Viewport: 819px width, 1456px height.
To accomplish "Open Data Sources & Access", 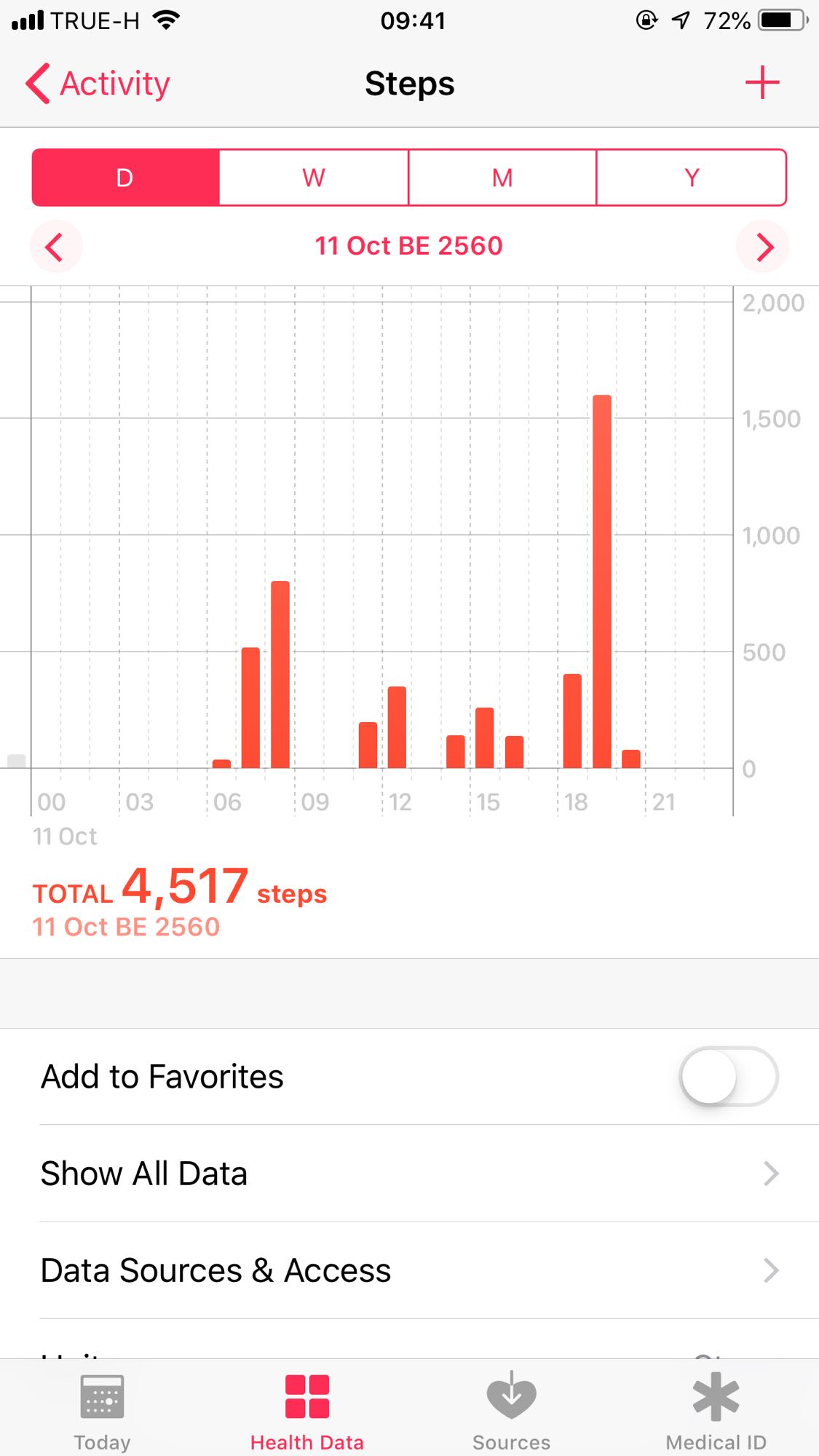I will point(409,1270).
